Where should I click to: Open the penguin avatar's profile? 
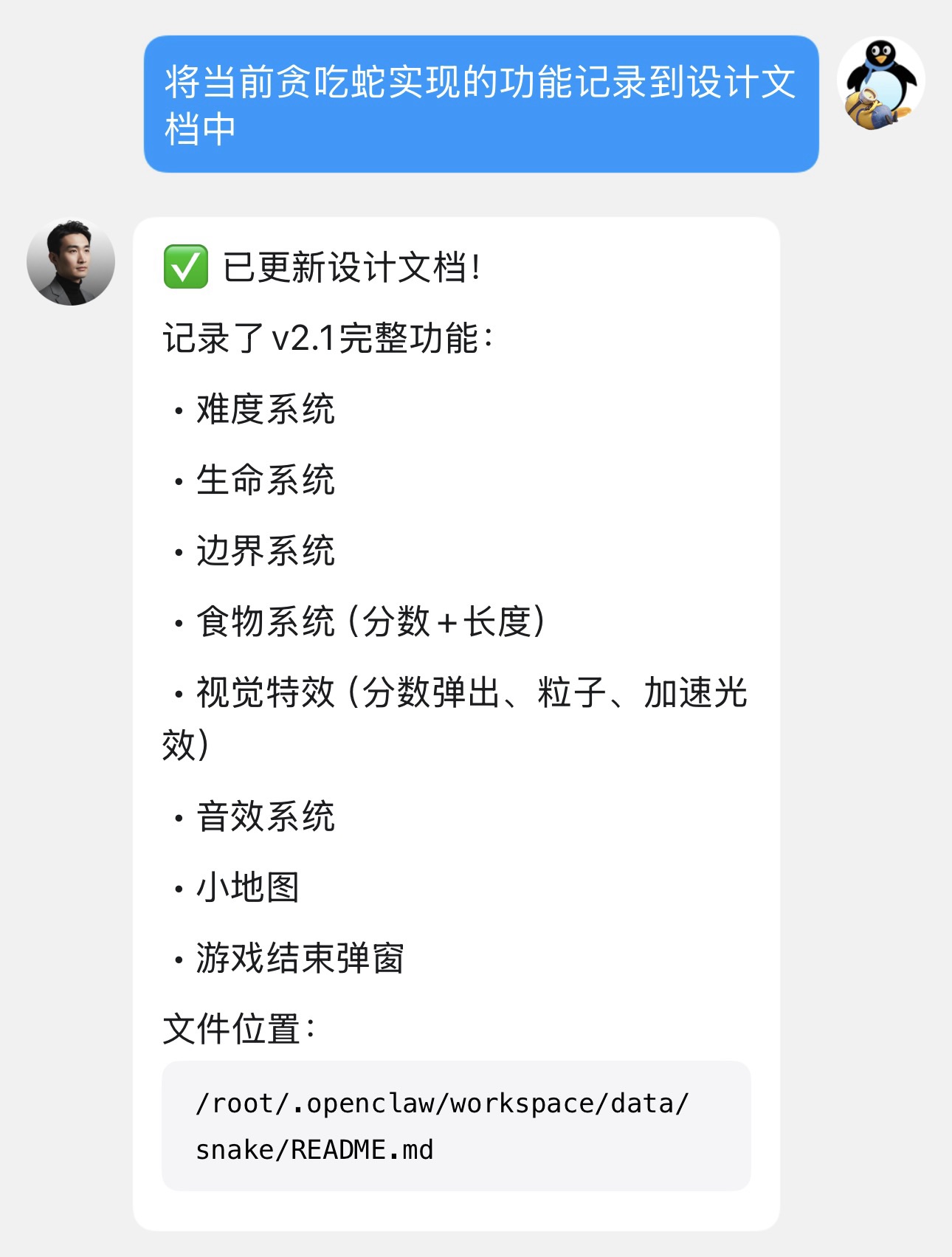click(x=880, y=82)
